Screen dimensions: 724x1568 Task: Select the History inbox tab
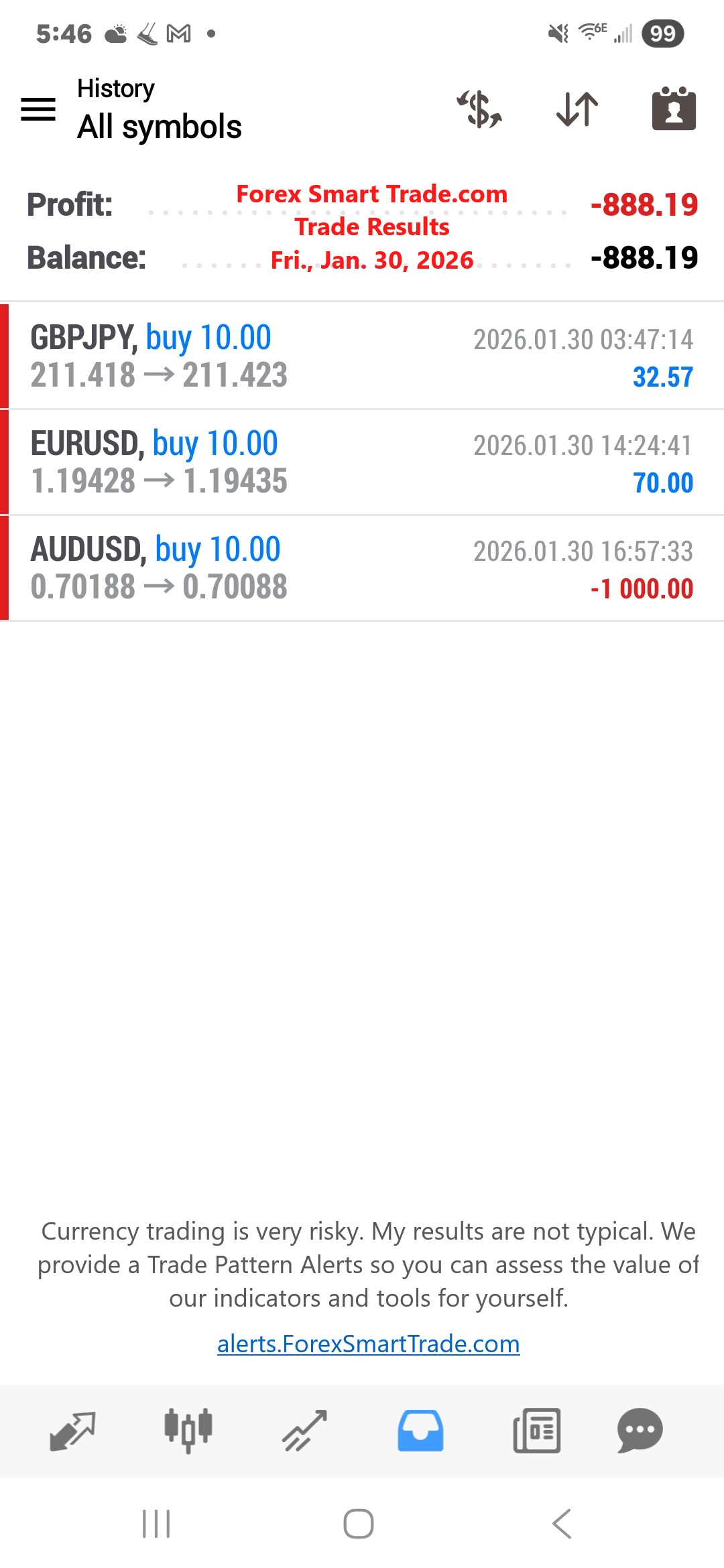420,1431
